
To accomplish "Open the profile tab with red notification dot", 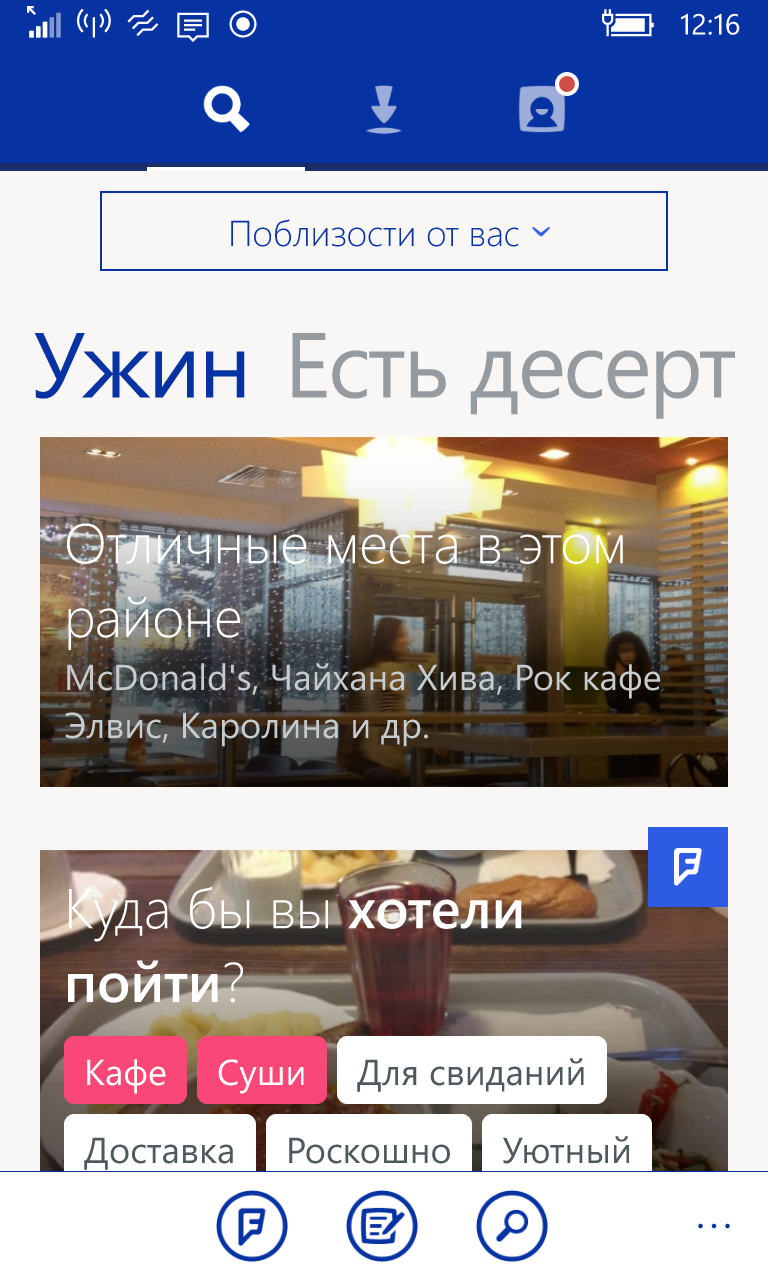I will coord(543,108).
